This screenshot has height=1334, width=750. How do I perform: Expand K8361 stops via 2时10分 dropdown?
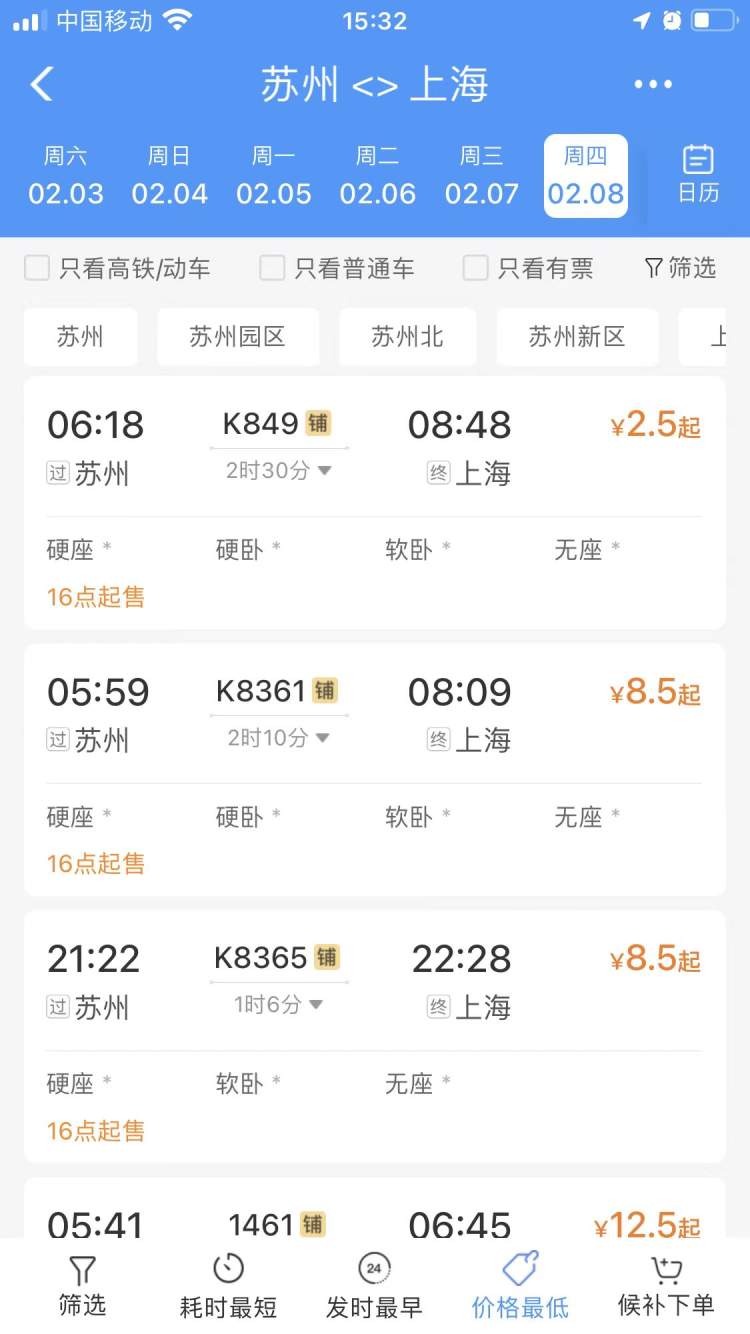(279, 738)
